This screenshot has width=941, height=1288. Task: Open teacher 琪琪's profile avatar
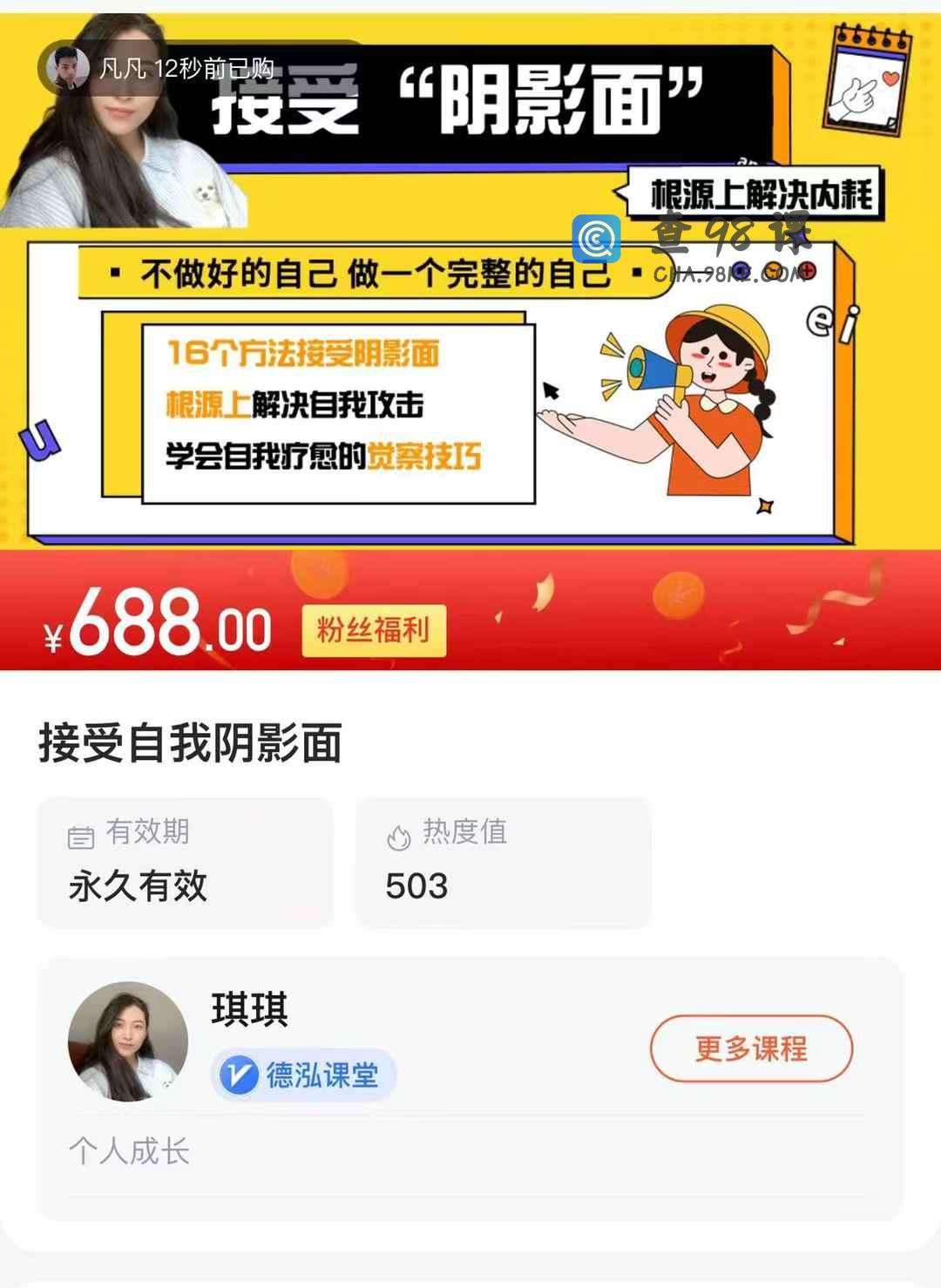(128, 1041)
